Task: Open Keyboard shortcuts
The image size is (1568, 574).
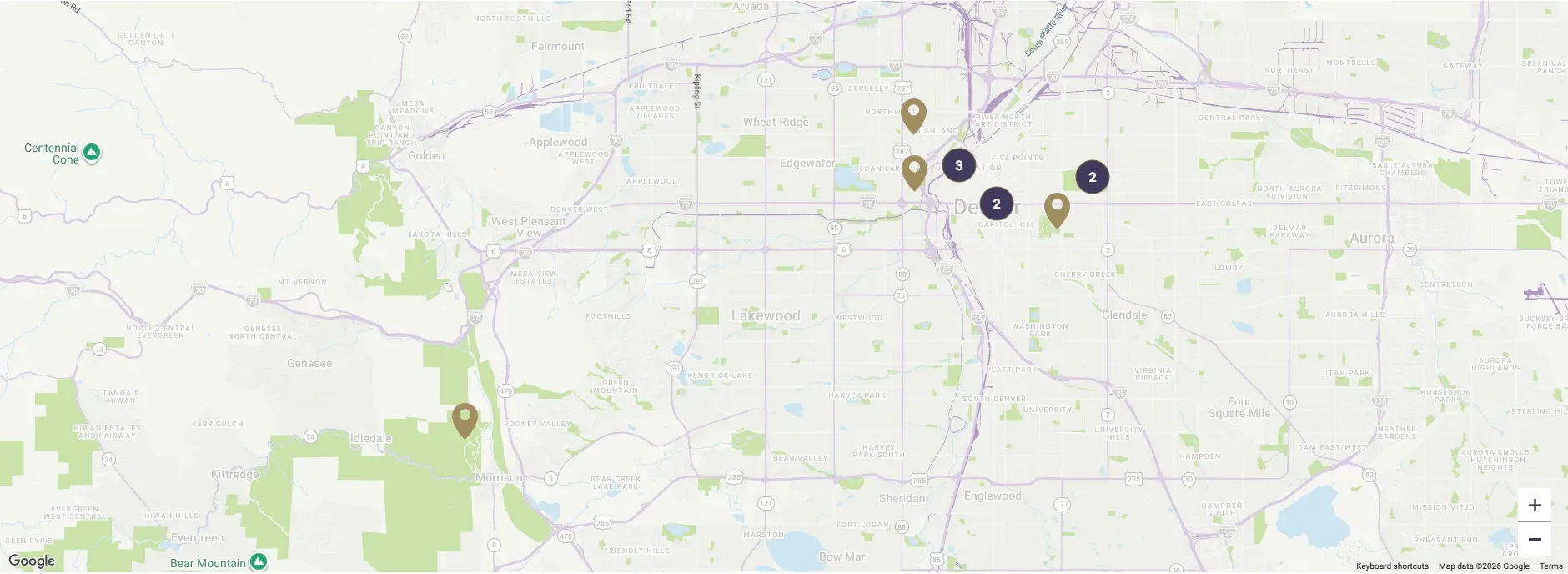Action: click(x=1392, y=566)
